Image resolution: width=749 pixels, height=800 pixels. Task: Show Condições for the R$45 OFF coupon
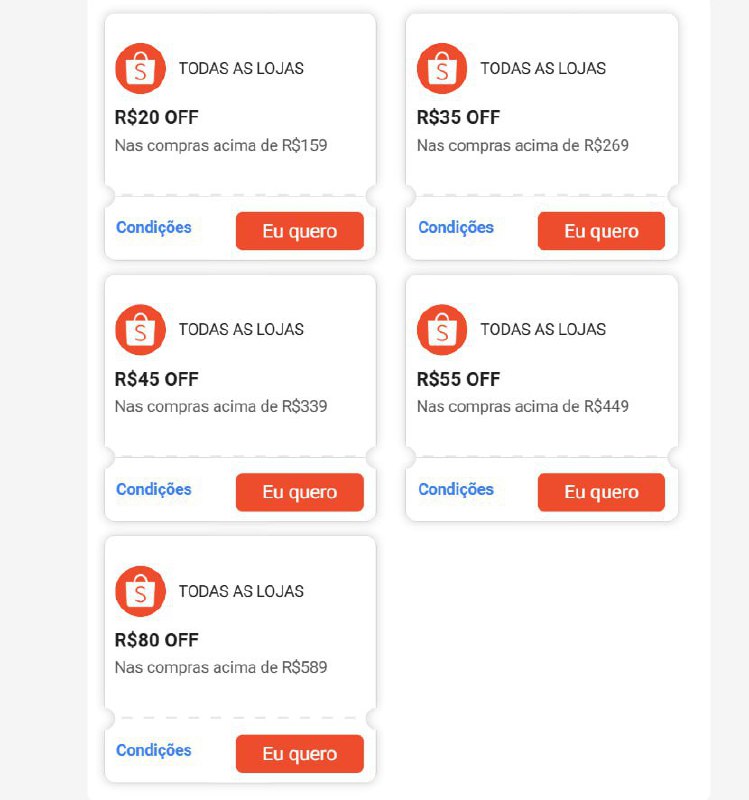[x=153, y=489]
